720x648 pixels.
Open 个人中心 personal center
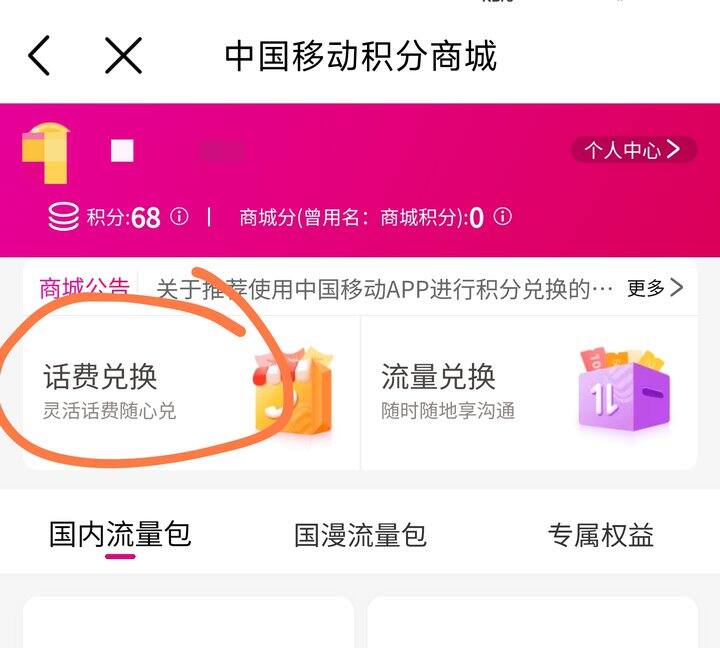point(634,150)
